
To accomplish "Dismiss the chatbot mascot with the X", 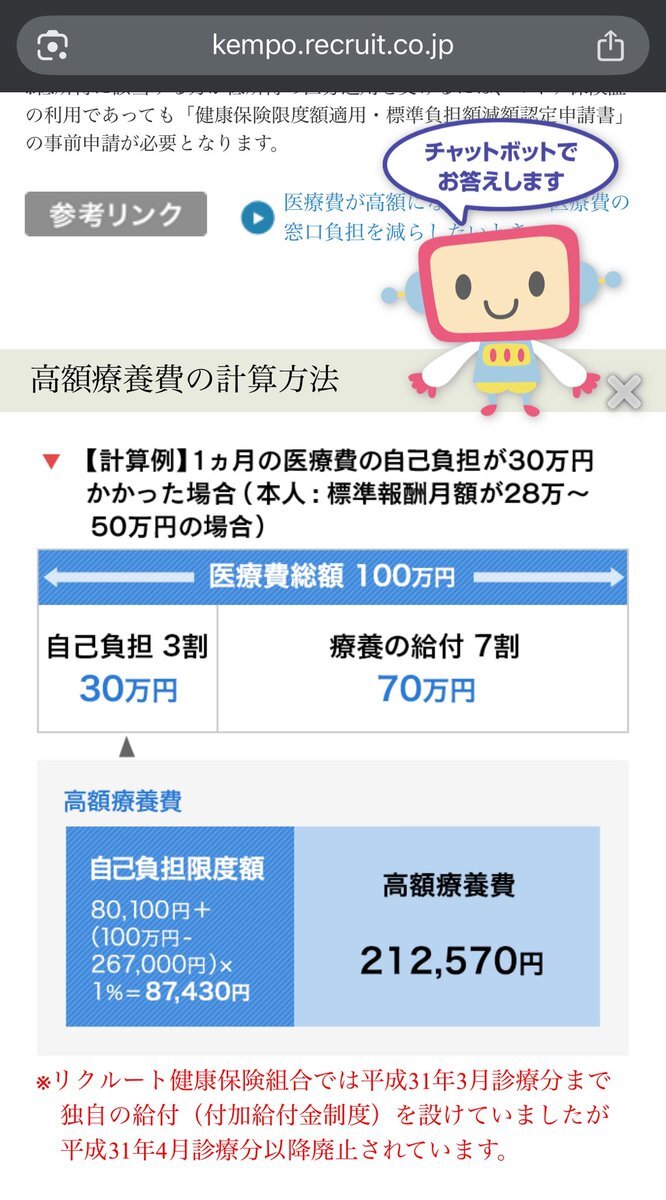I will (x=625, y=392).
